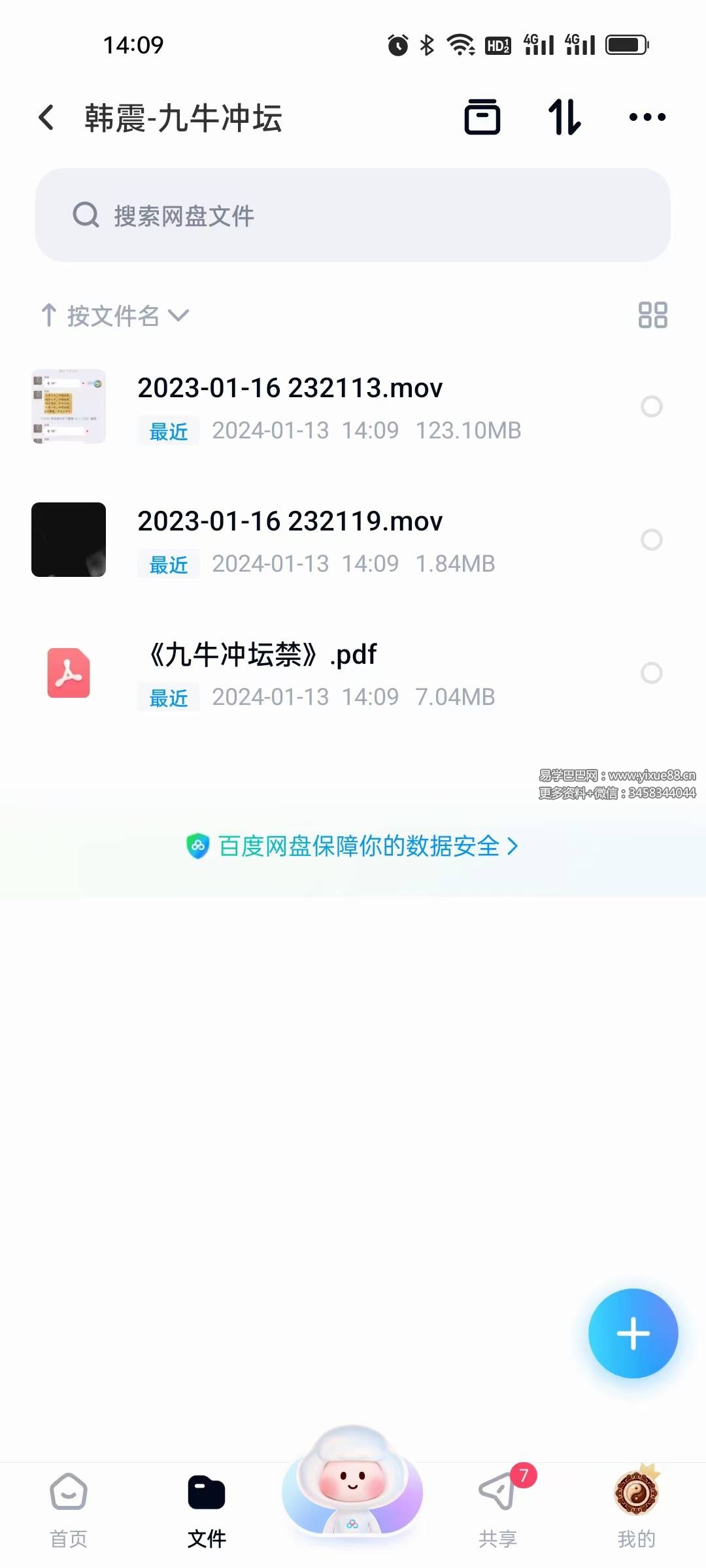The image size is (706, 1568).
Task: Tap the back arrow to leave 韩震-九牛冲坛 folder
Action: pyautogui.click(x=46, y=116)
